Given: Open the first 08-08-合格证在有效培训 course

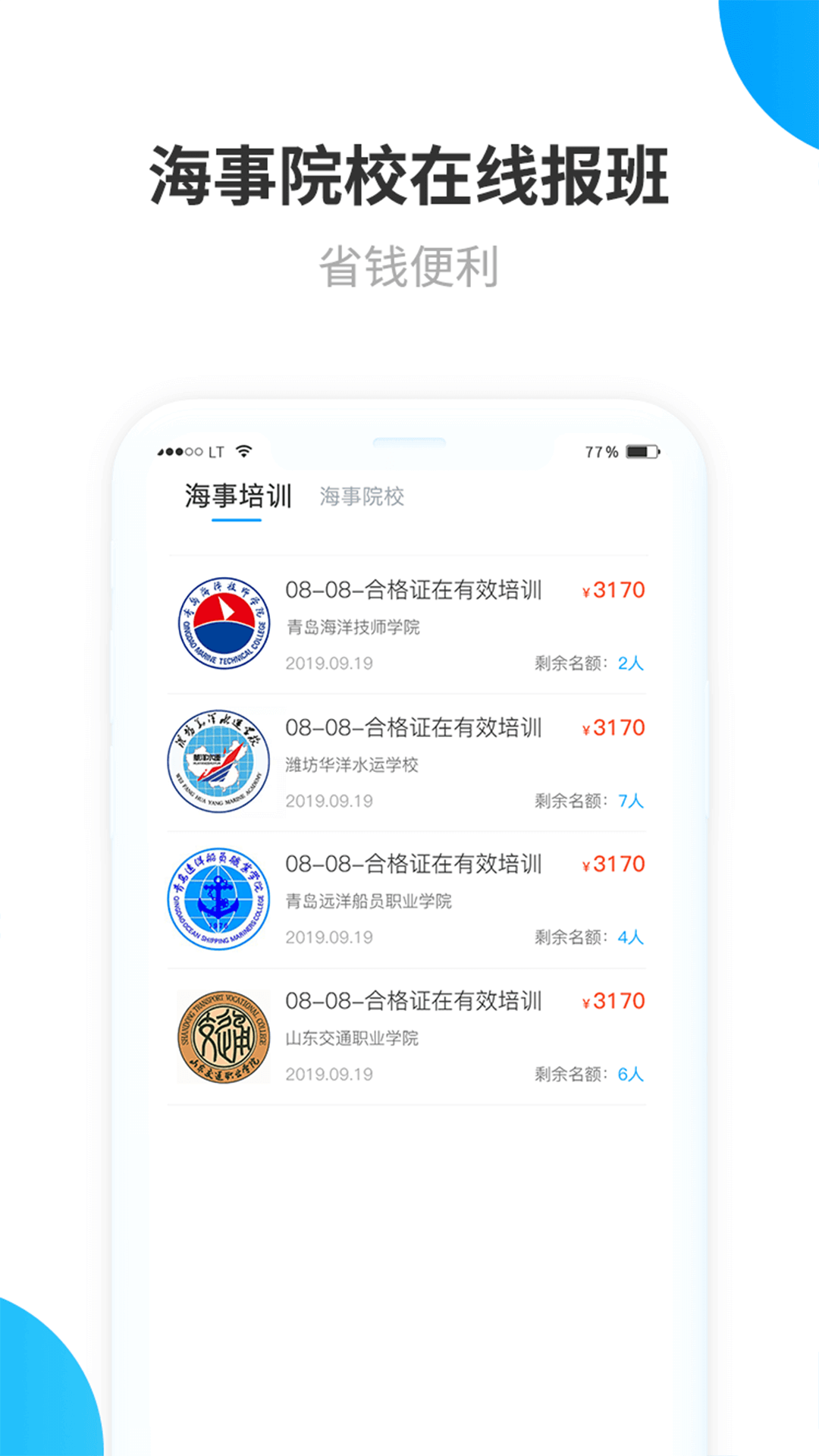Looking at the screenshot, I should [413, 590].
